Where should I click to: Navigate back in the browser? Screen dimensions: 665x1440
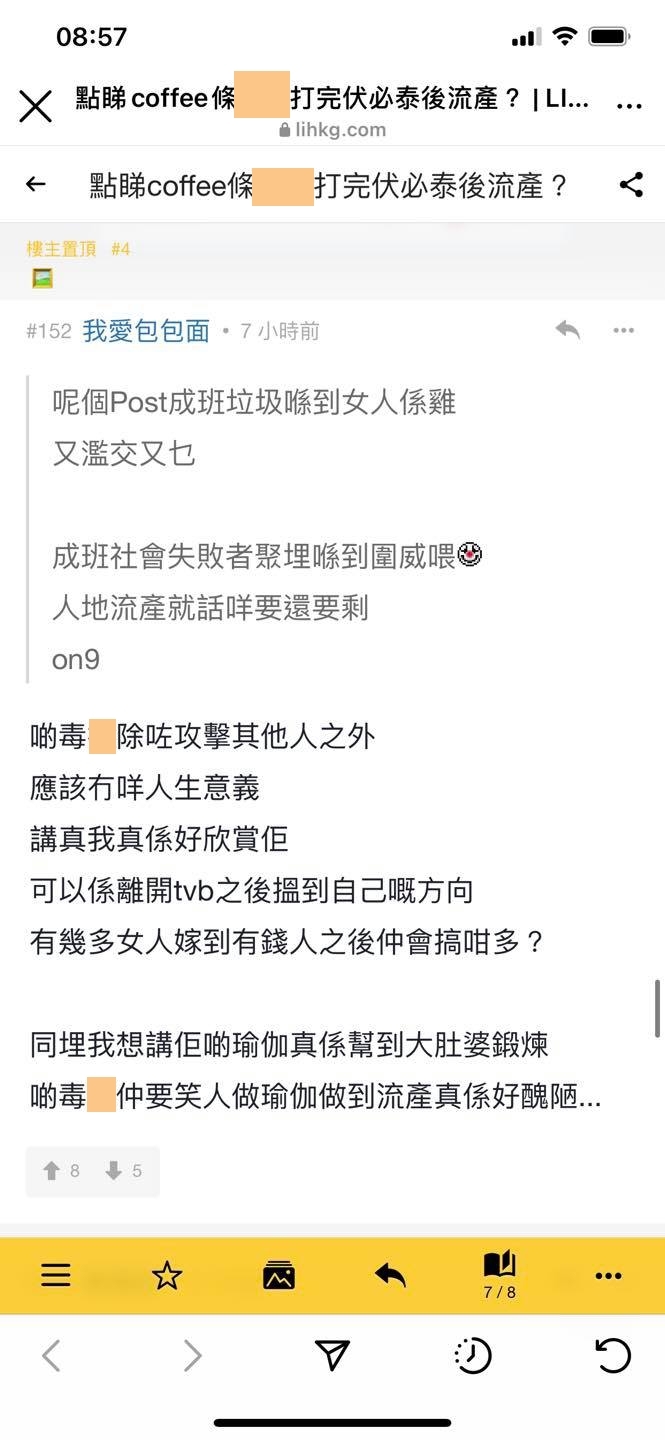click(52, 1356)
